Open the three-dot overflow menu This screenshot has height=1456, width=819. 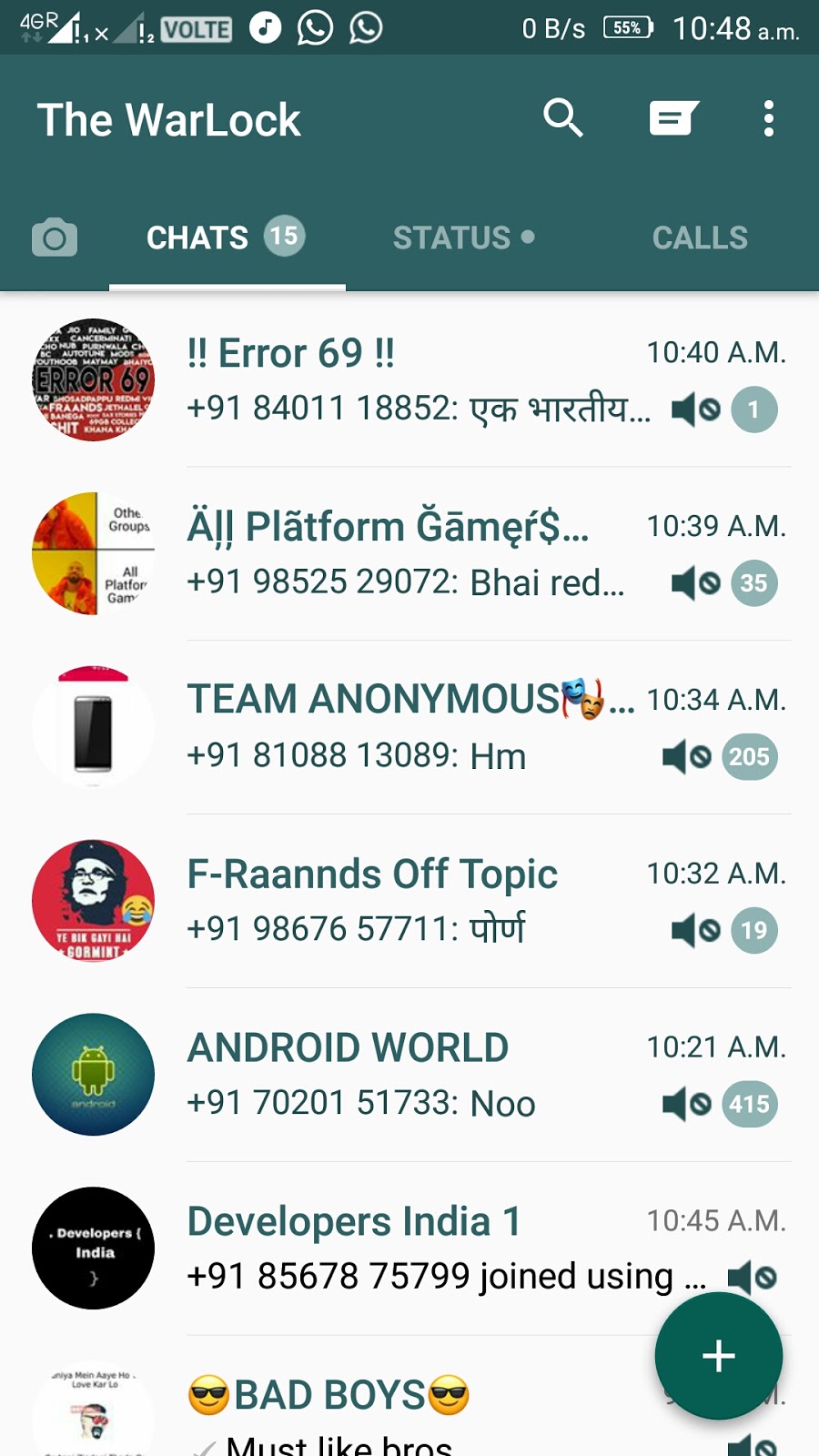pyautogui.click(x=769, y=118)
